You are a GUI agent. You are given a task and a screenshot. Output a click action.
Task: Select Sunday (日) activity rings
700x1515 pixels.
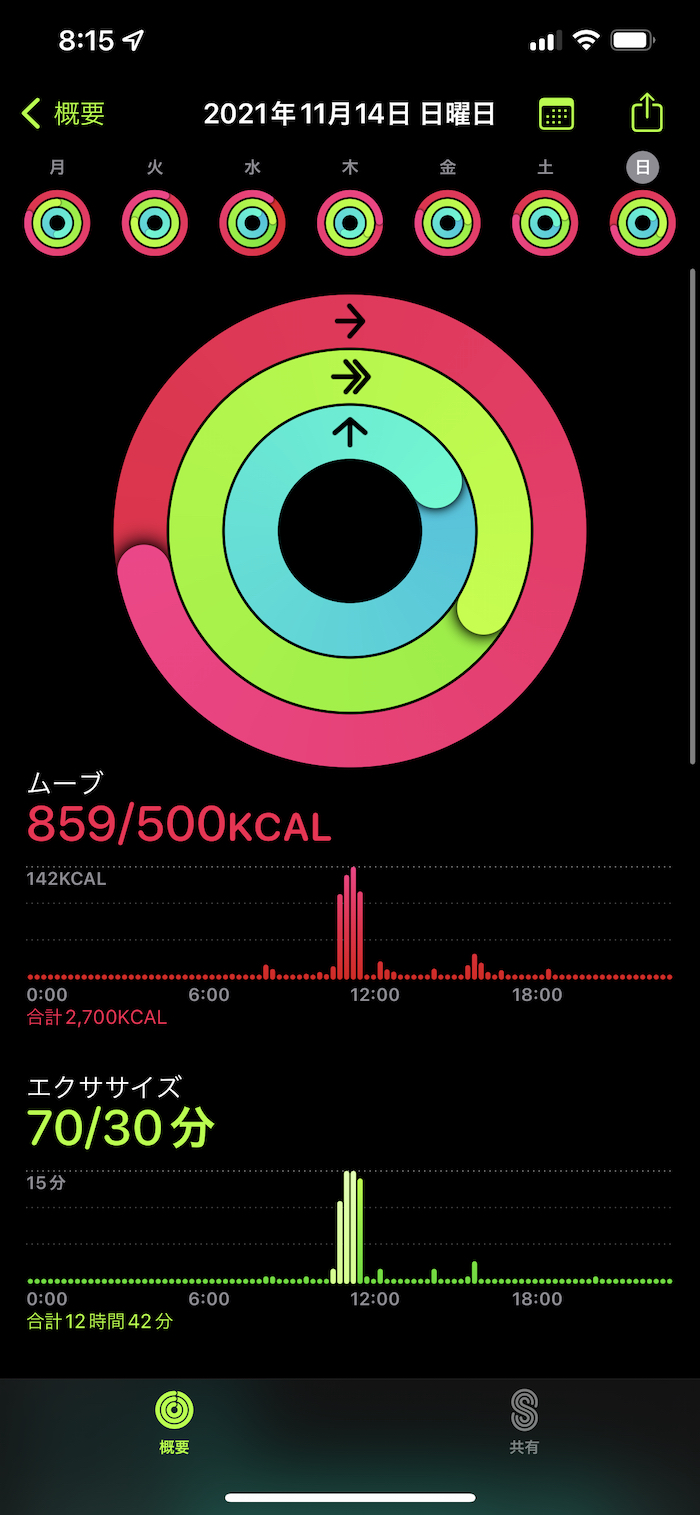point(642,223)
